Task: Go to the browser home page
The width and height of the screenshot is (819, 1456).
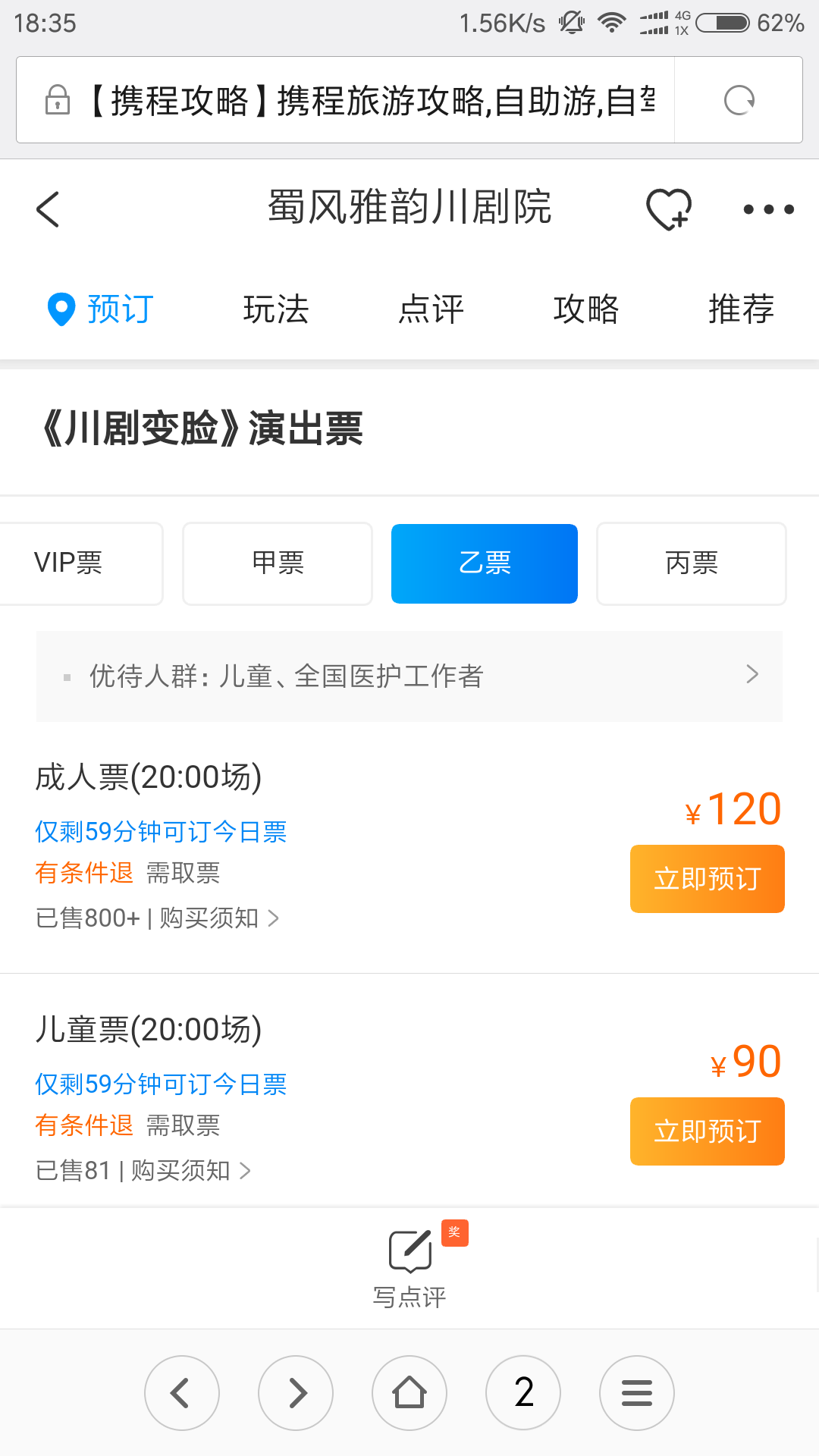Action: [409, 1393]
